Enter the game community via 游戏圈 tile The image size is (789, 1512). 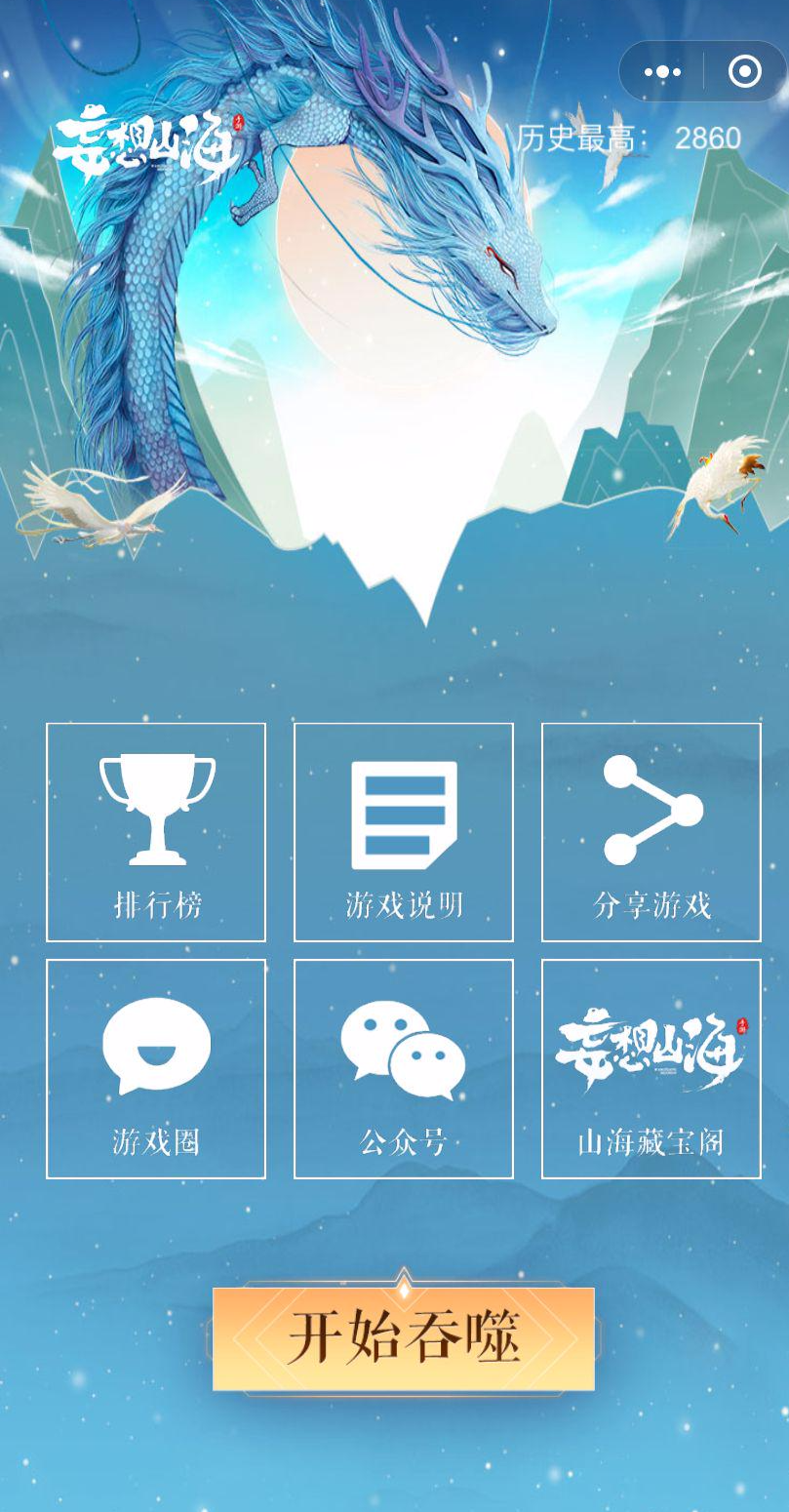tap(155, 1068)
